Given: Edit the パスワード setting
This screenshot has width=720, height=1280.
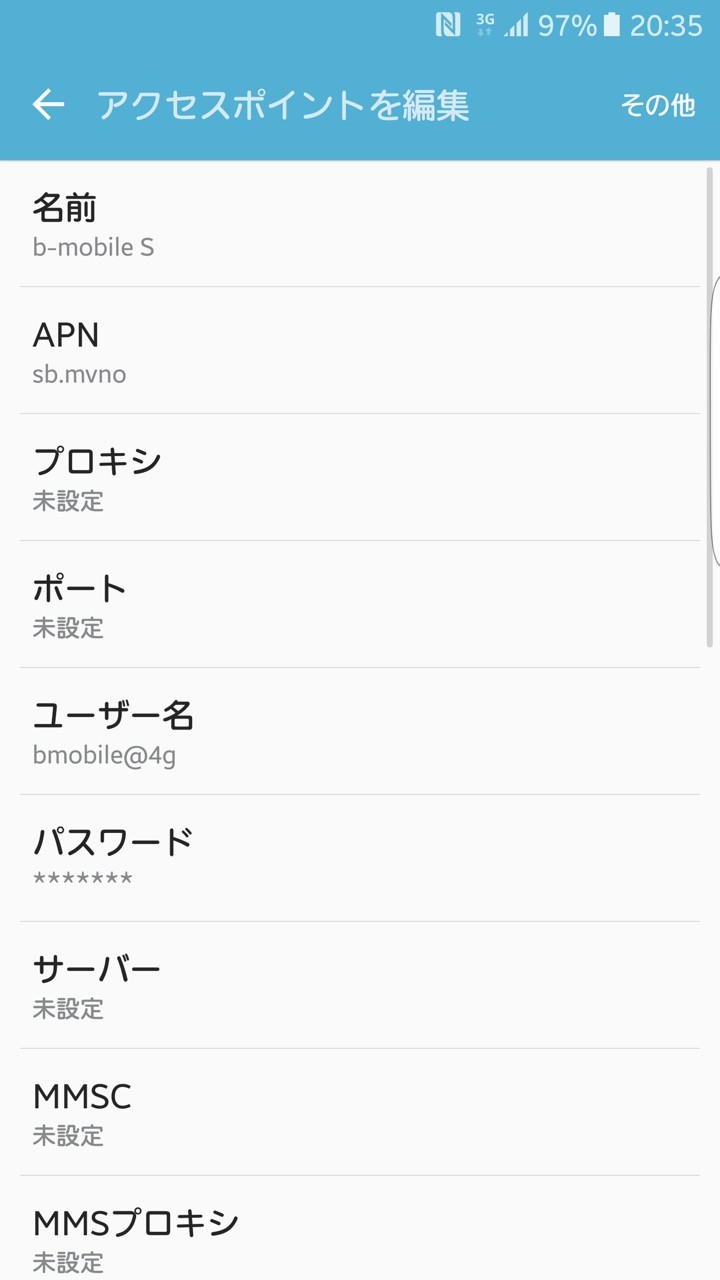Looking at the screenshot, I should click(360, 859).
